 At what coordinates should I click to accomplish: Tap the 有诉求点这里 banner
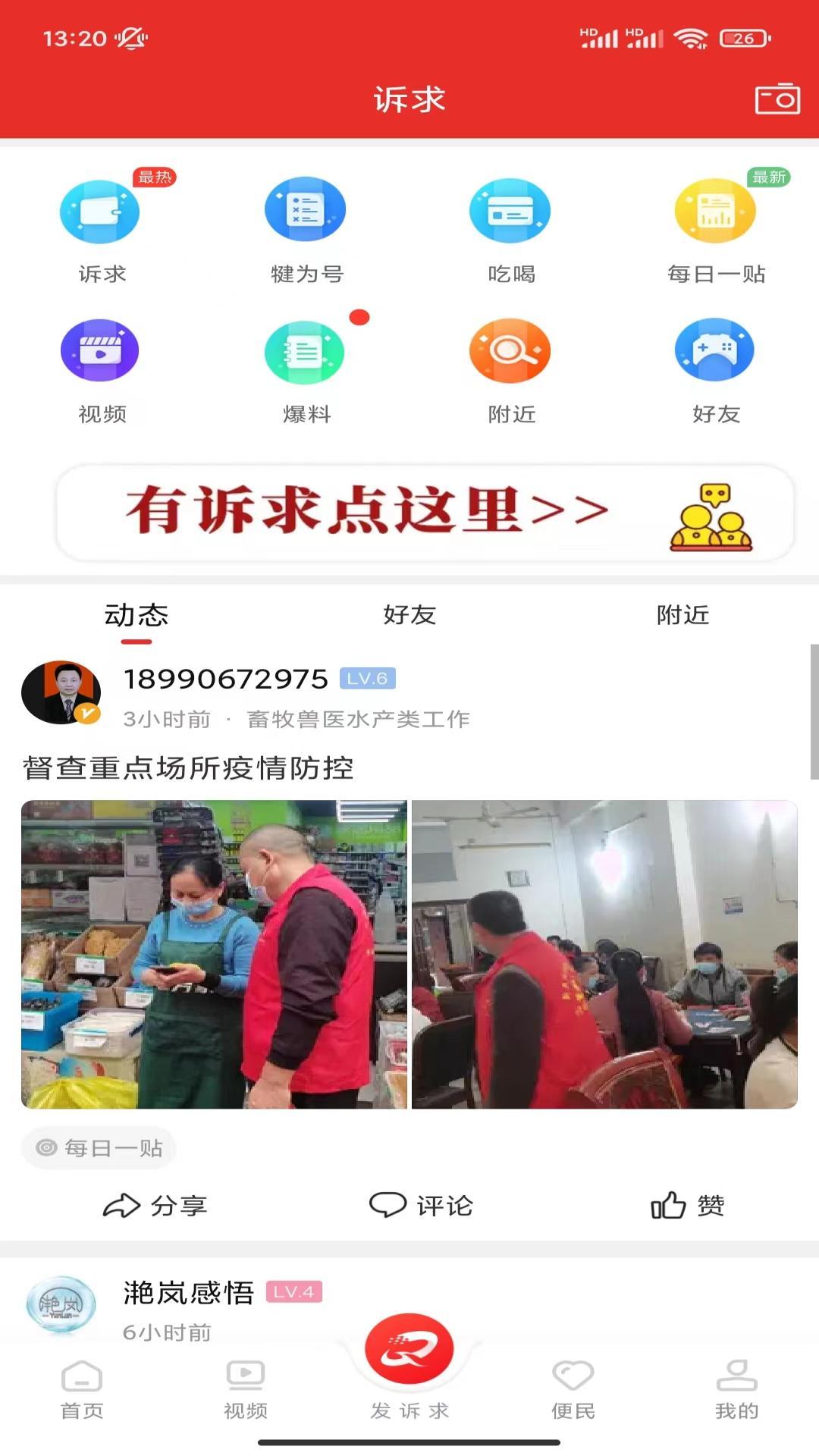tap(425, 512)
